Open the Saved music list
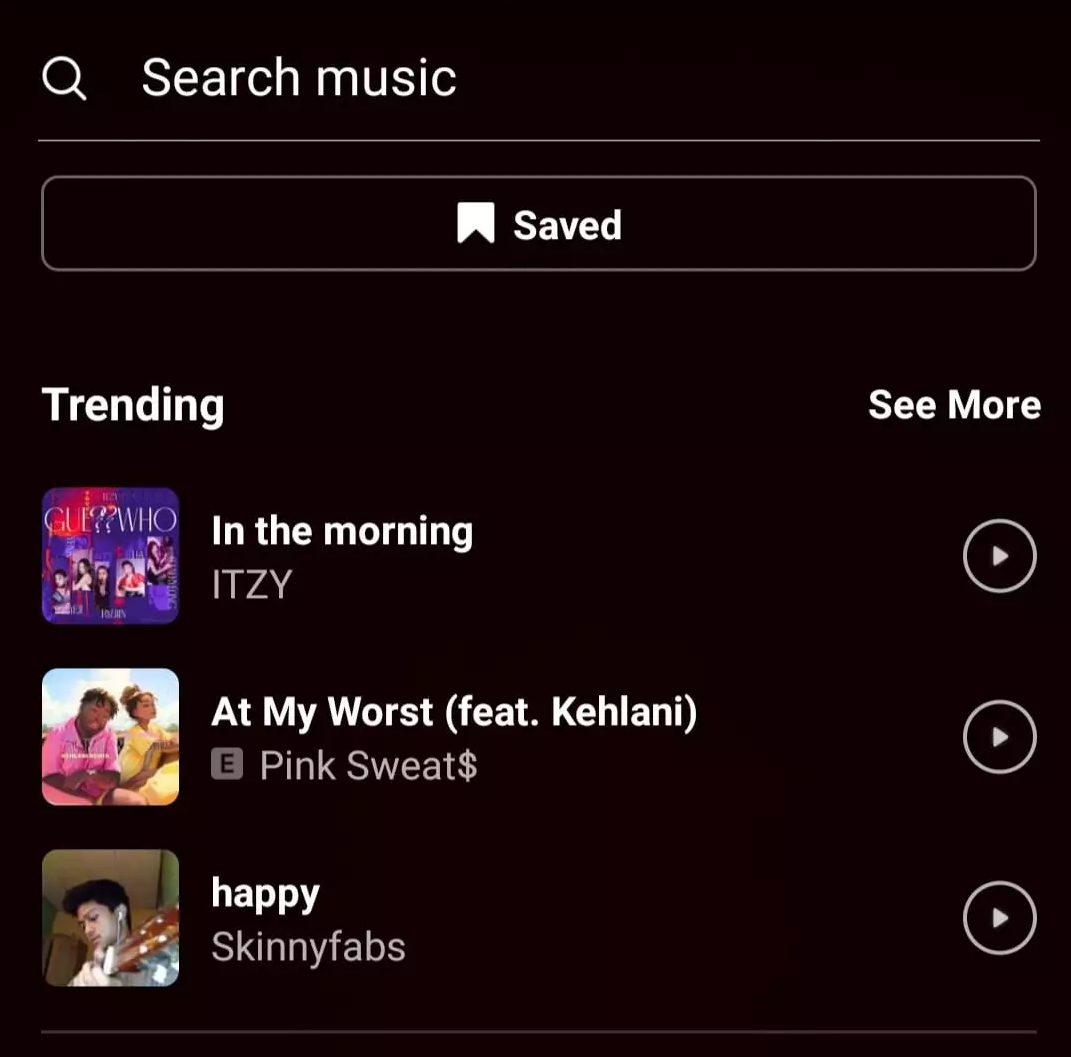1071x1057 pixels. pyautogui.click(x=538, y=224)
